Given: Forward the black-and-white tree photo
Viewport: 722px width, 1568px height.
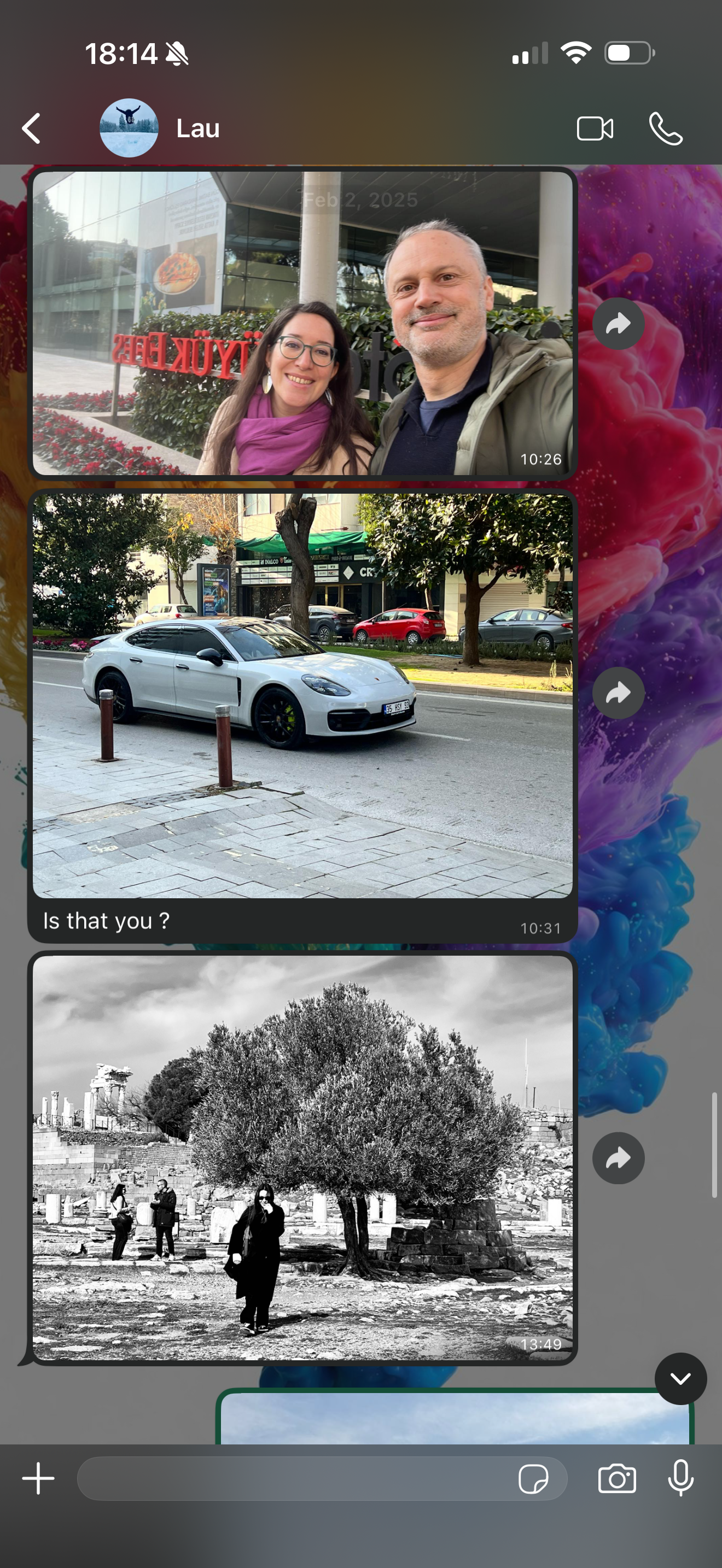Looking at the screenshot, I should pyautogui.click(x=618, y=1158).
